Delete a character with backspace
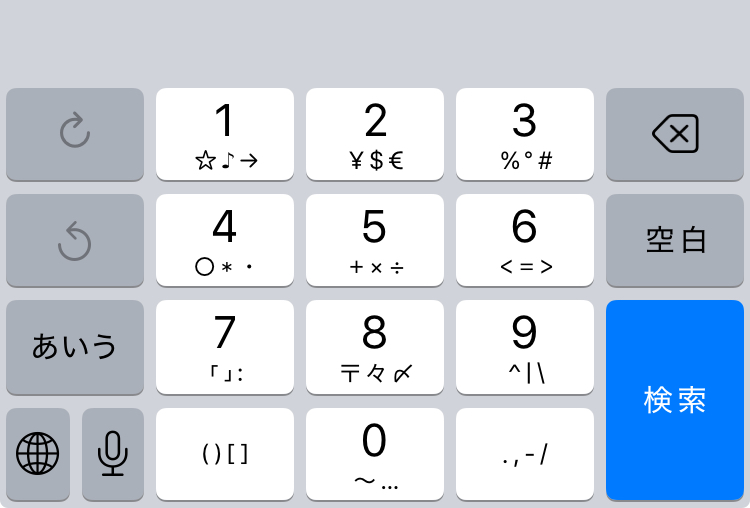 [675, 134]
